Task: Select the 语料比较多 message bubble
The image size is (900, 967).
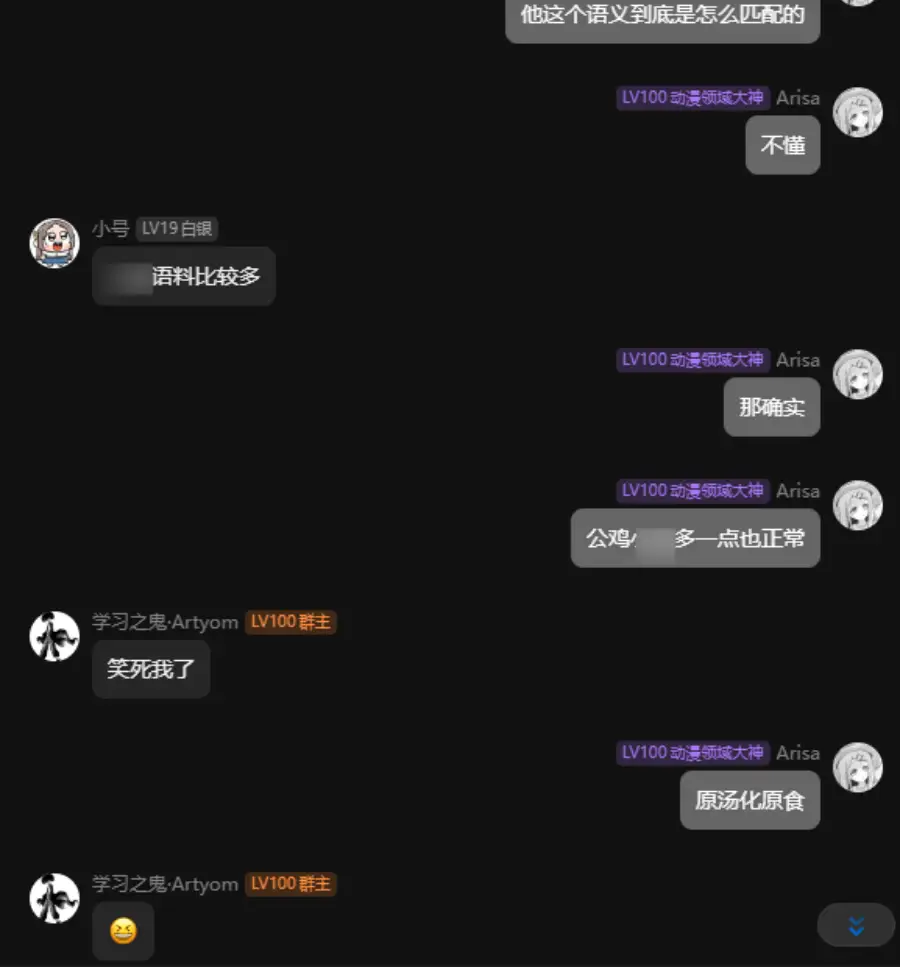Action: [x=183, y=276]
